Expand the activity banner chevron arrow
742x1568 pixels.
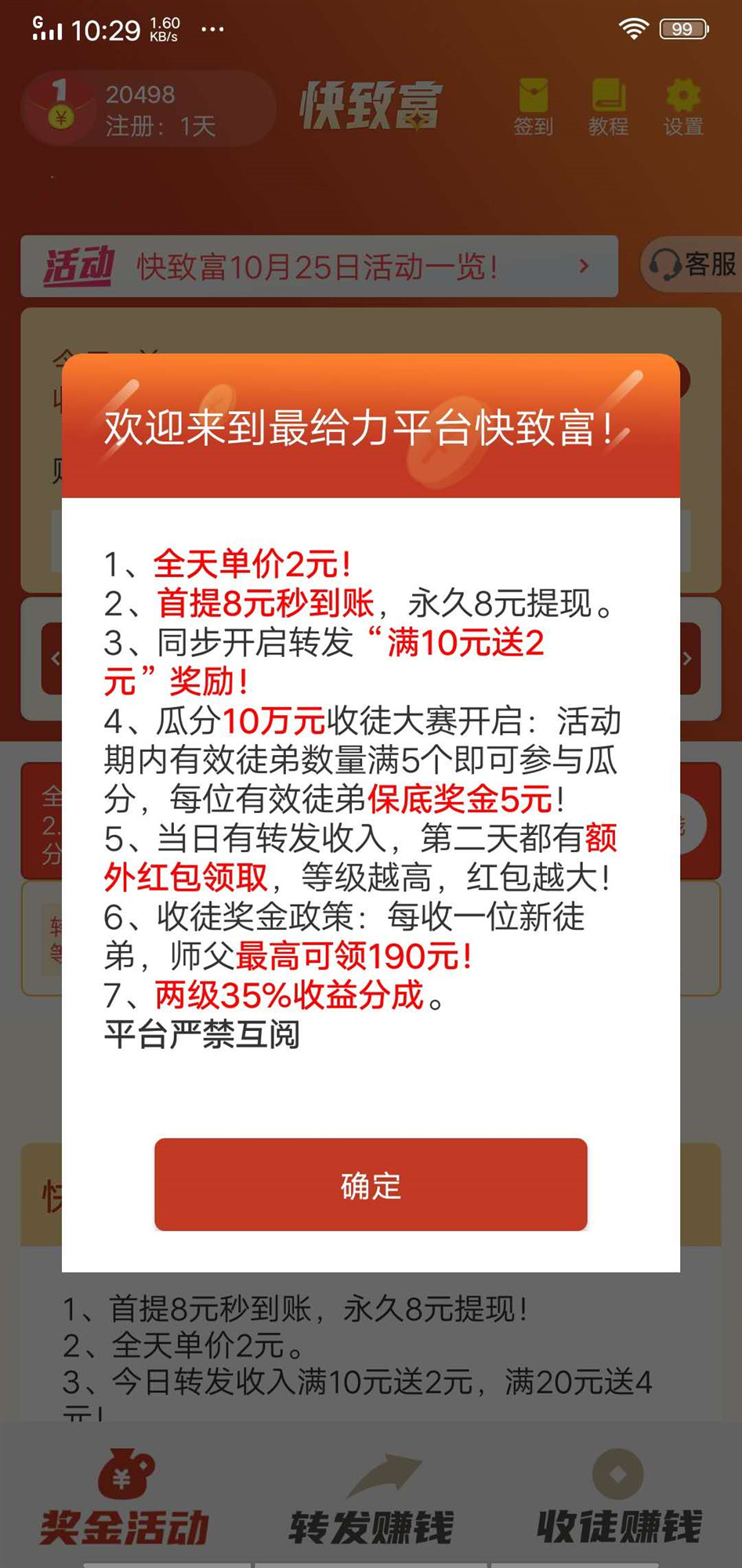click(x=585, y=267)
